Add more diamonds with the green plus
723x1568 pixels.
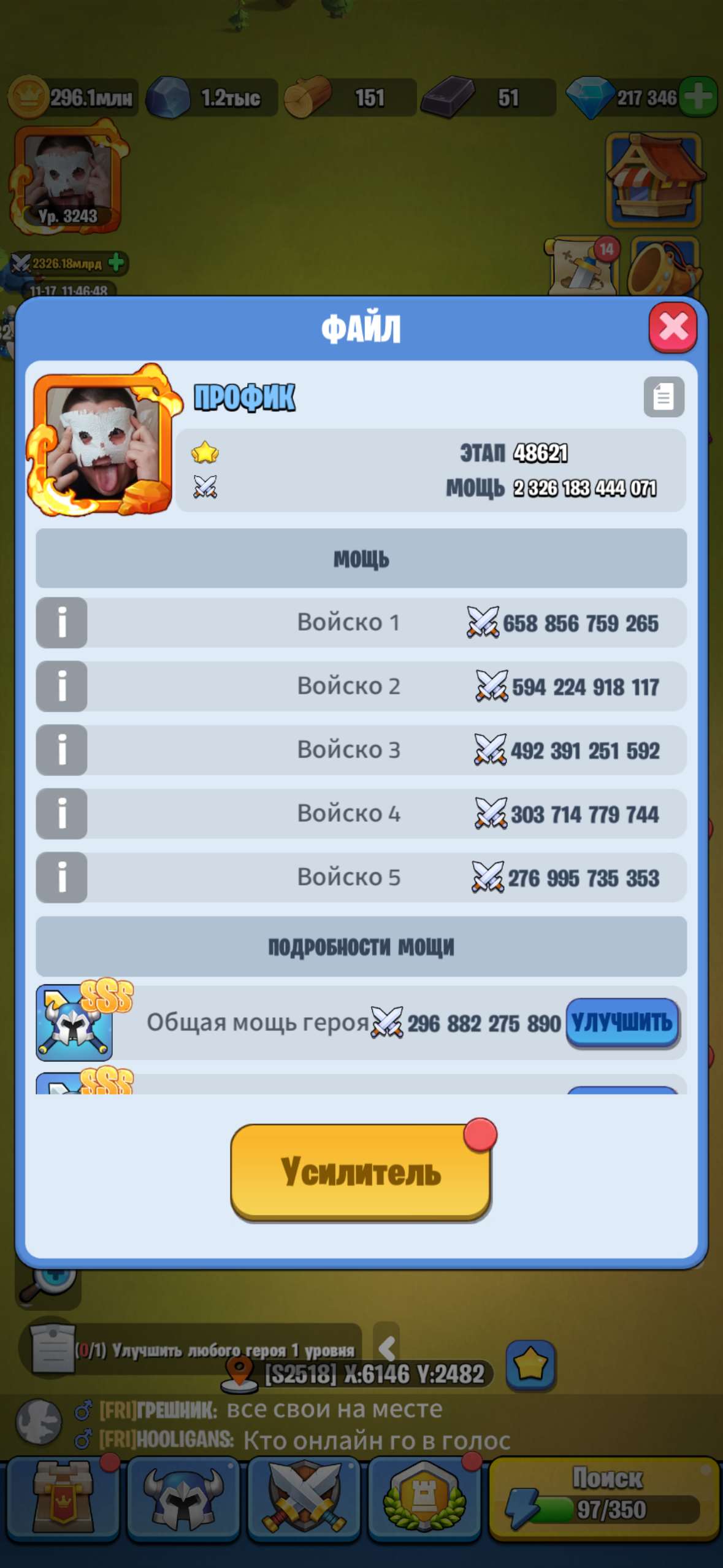[698, 97]
